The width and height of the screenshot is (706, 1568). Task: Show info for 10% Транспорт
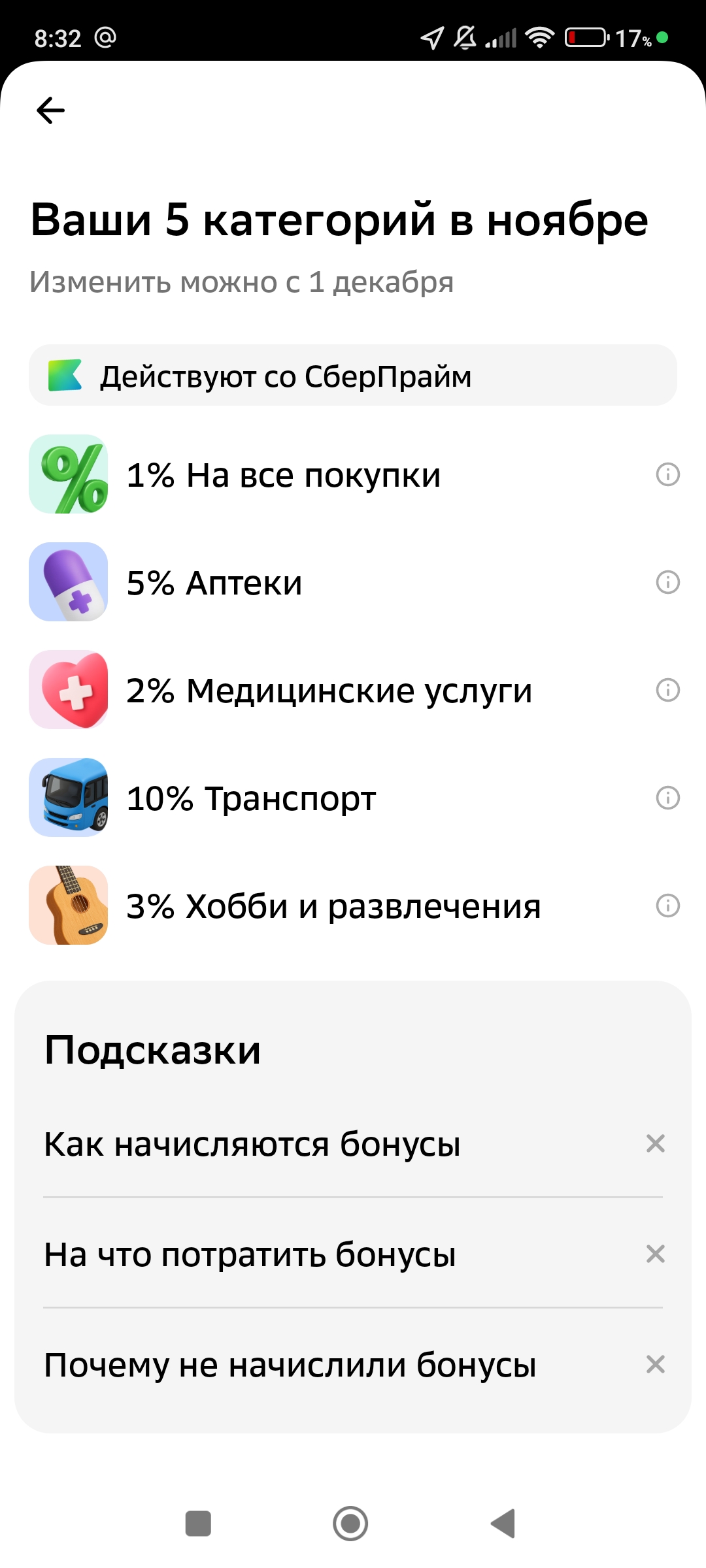667,798
